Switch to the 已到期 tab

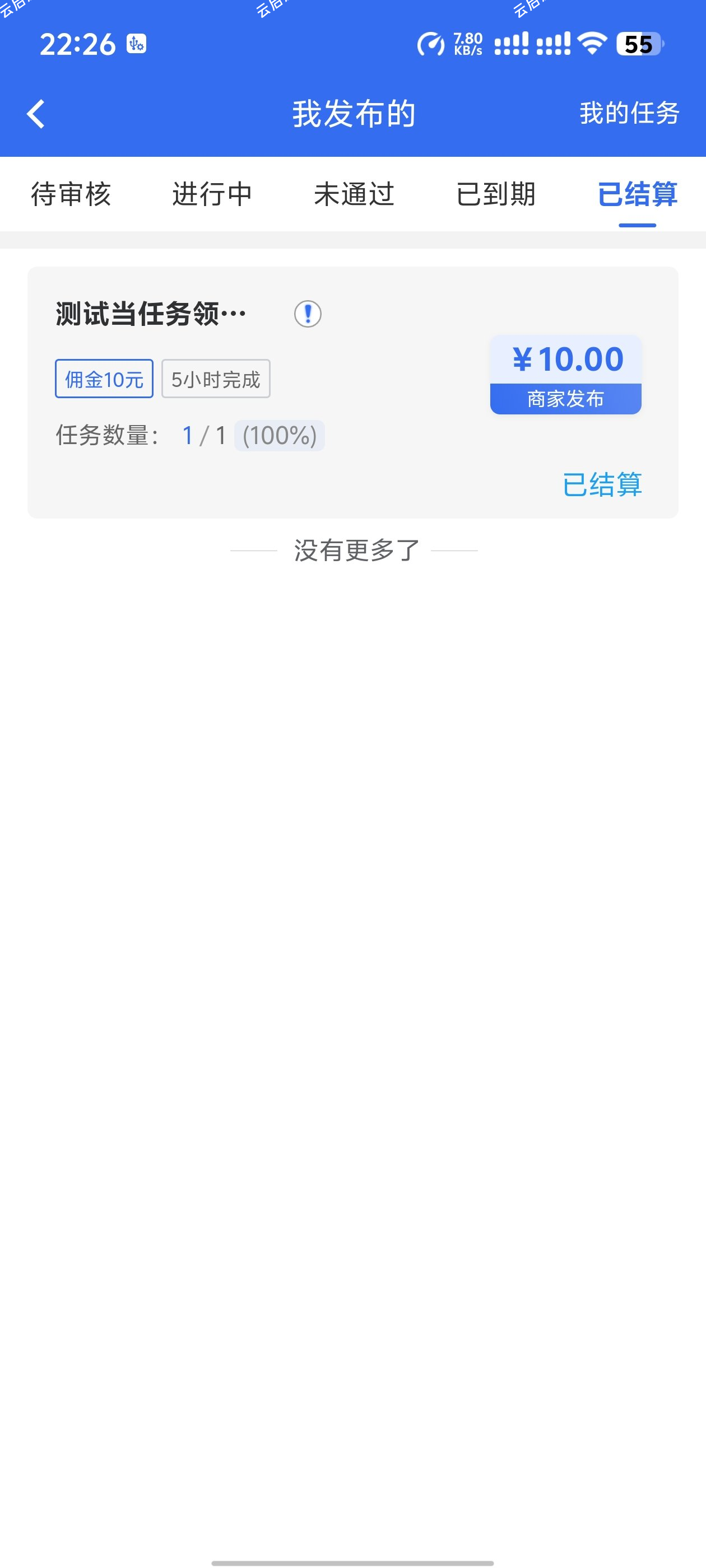point(496,195)
